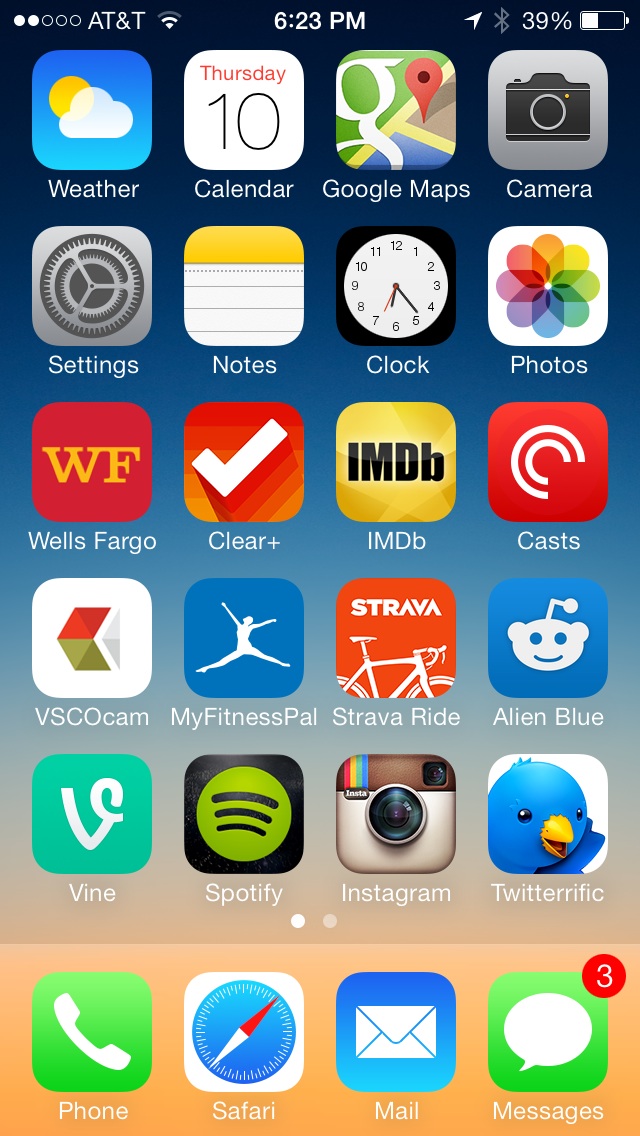
Task: Open MyFitnessPal
Action: click(x=244, y=638)
